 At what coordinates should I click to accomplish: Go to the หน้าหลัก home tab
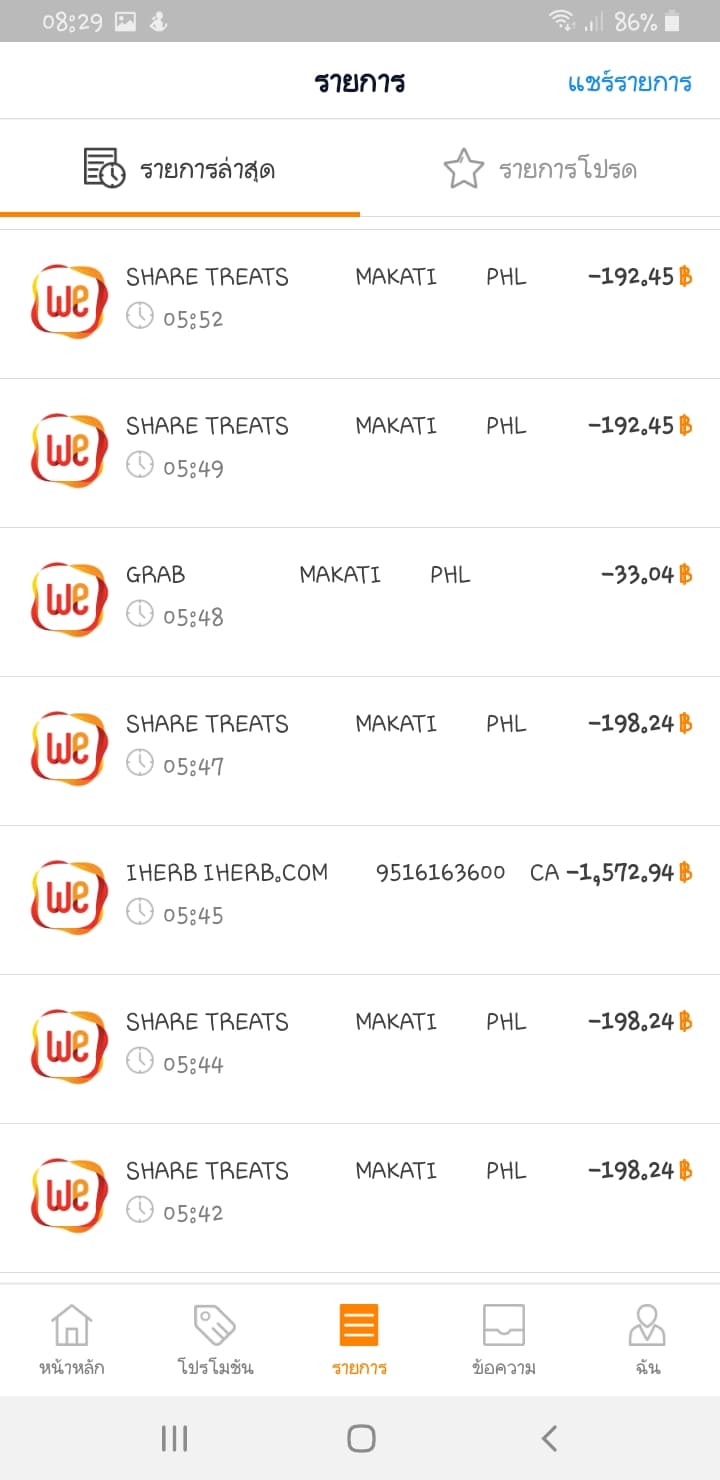pos(72,1340)
